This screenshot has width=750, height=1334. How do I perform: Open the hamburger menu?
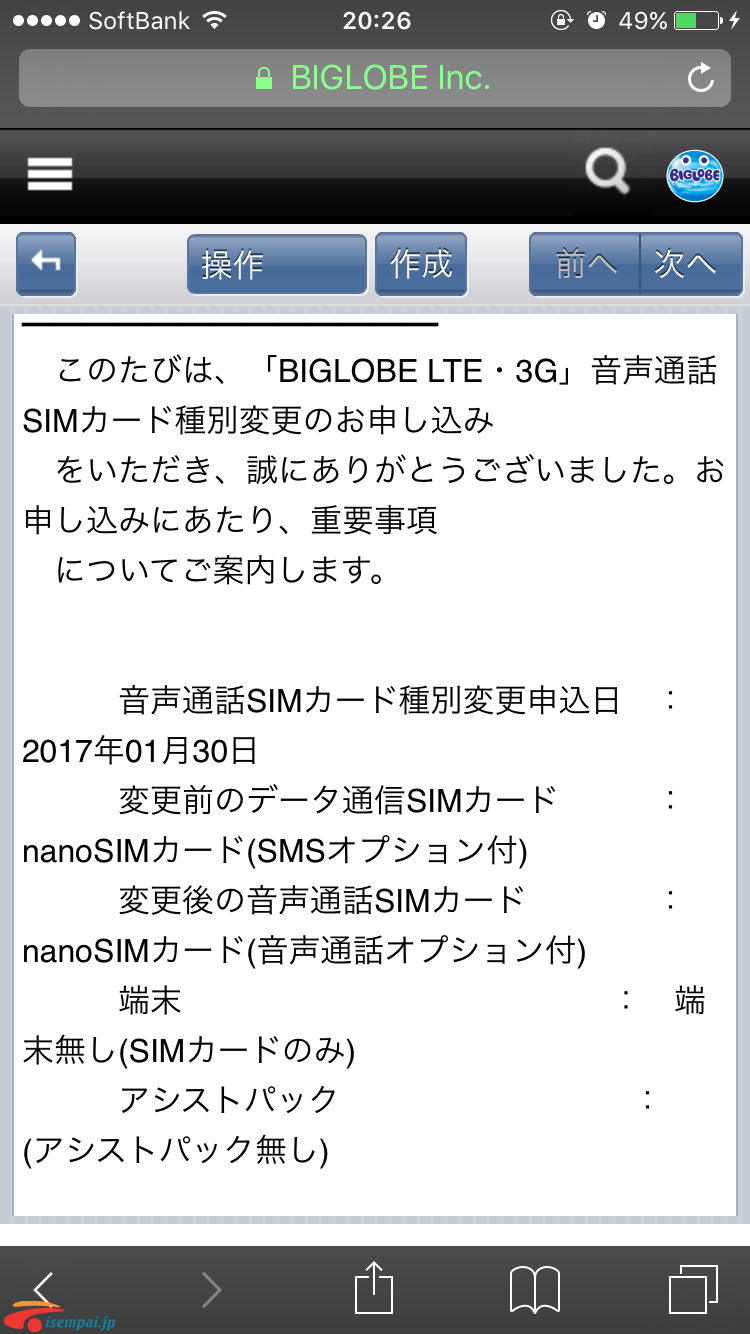click(x=50, y=174)
